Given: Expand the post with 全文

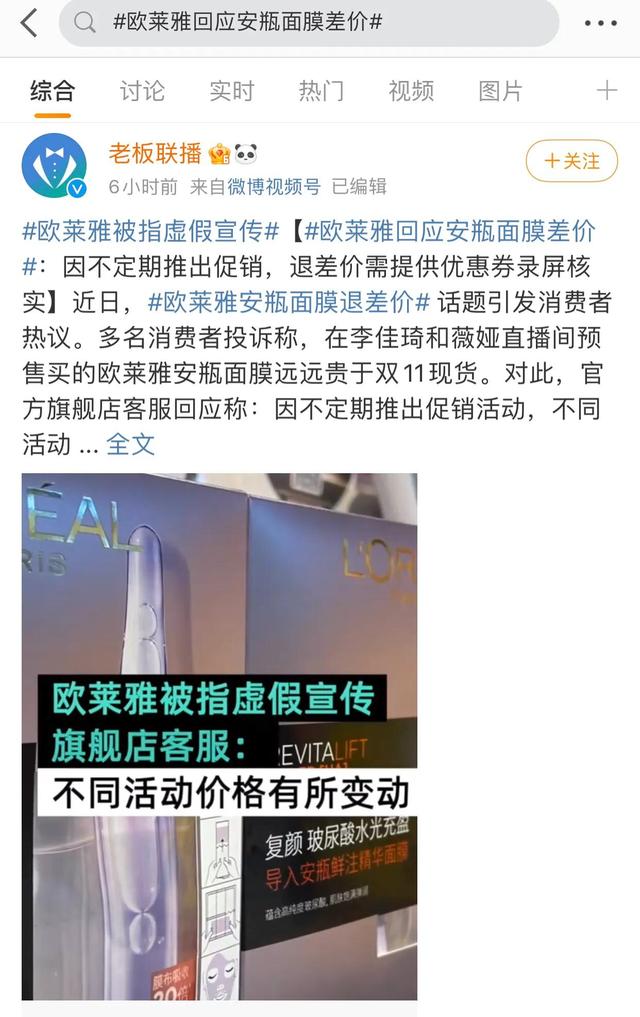Looking at the screenshot, I should (131, 443).
